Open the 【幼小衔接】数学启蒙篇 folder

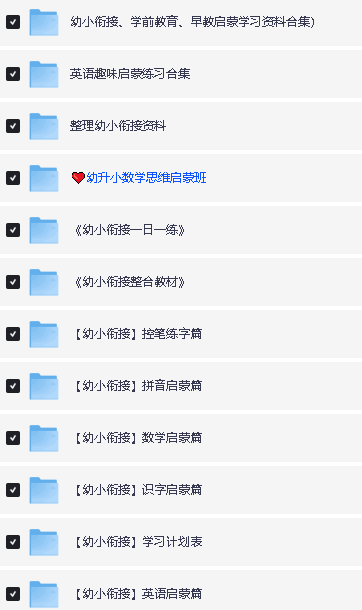[x=138, y=438]
